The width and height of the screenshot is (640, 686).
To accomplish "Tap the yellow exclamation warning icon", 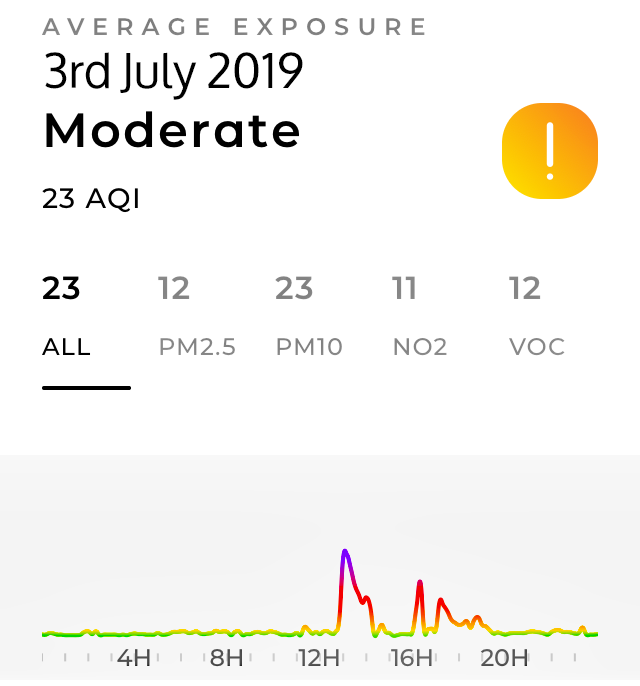I will pyautogui.click(x=550, y=151).
